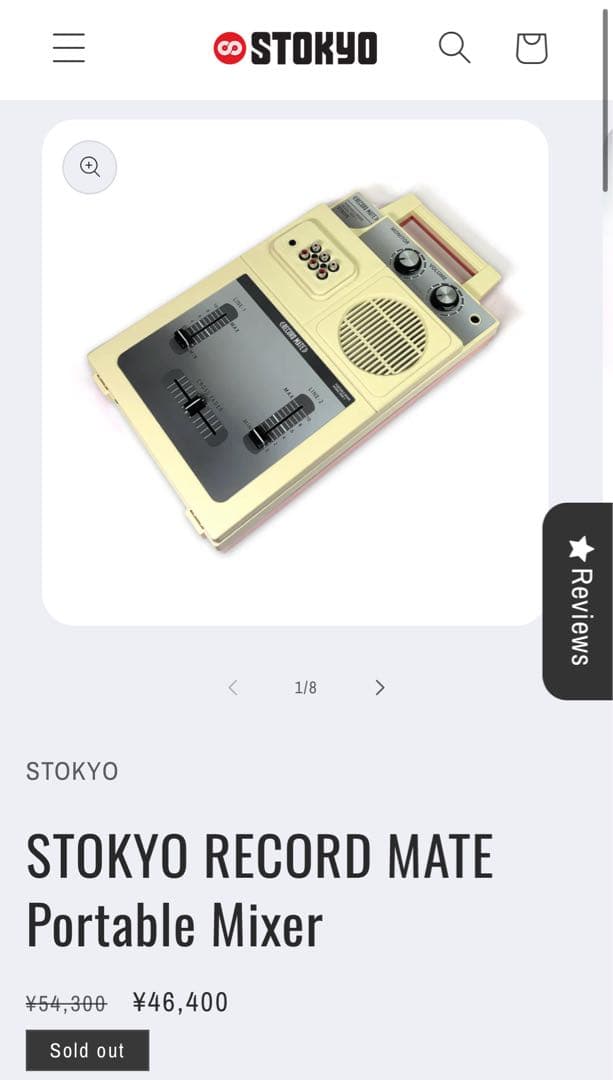
Task: Open the hamburger navigation menu
Action: (x=69, y=48)
